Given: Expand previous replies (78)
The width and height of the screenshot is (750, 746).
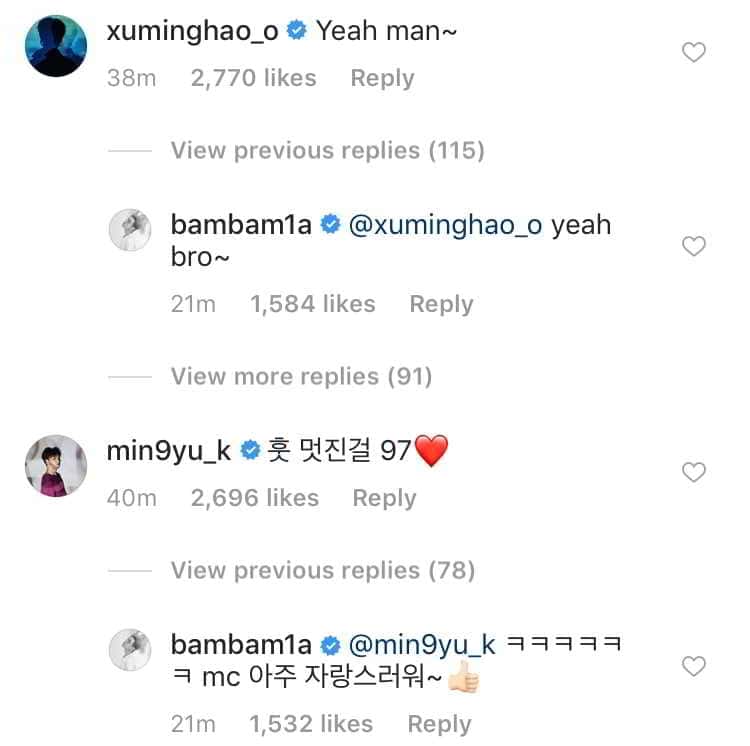Looking at the screenshot, I should pyautogui.click(x=322, y=571).
